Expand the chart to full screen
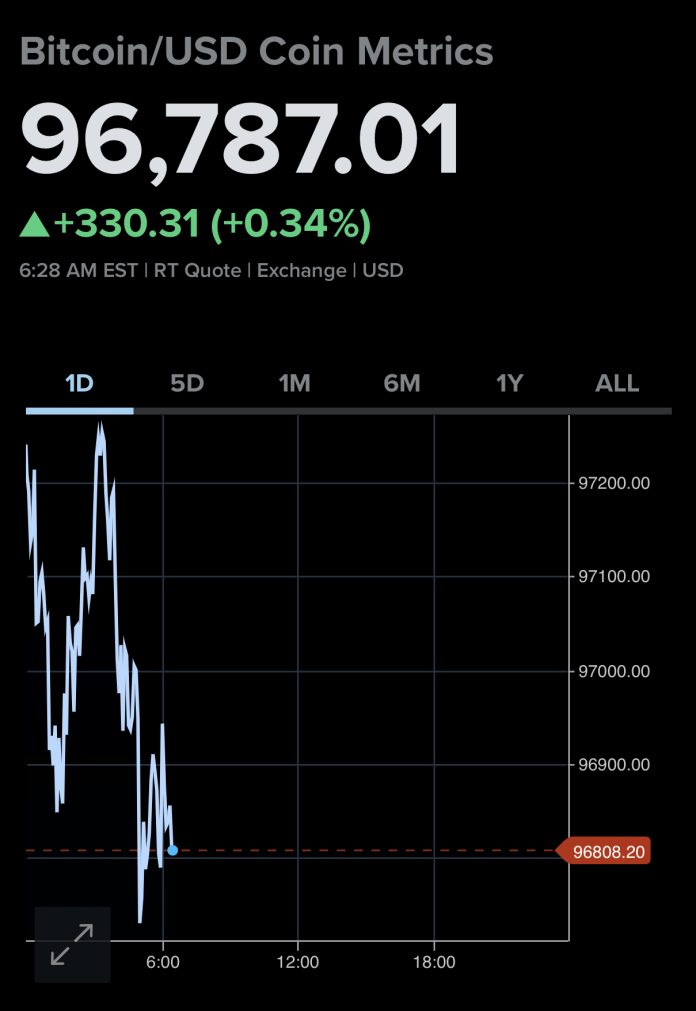 pos(72,944)
